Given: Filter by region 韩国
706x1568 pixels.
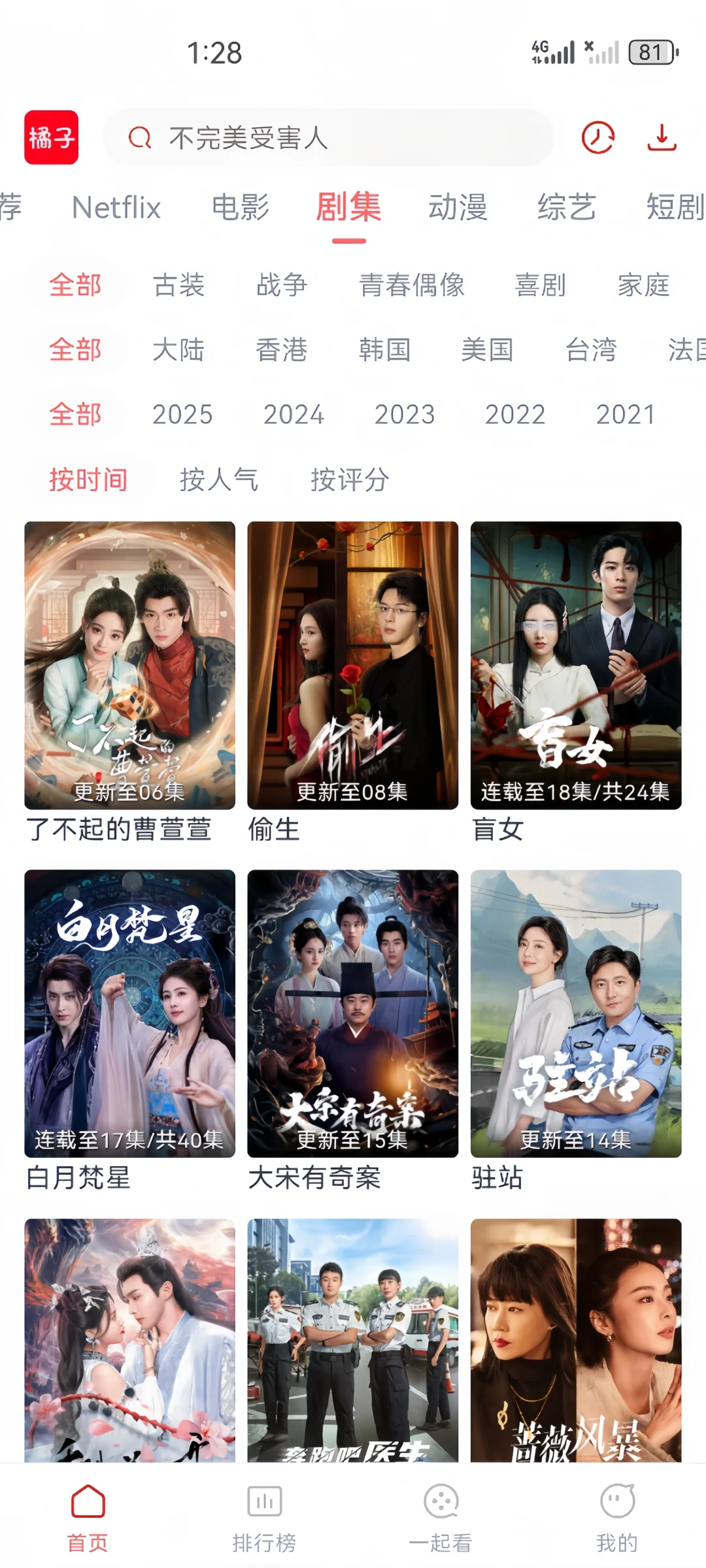Looking at the screenshot, I should [384, 350].
